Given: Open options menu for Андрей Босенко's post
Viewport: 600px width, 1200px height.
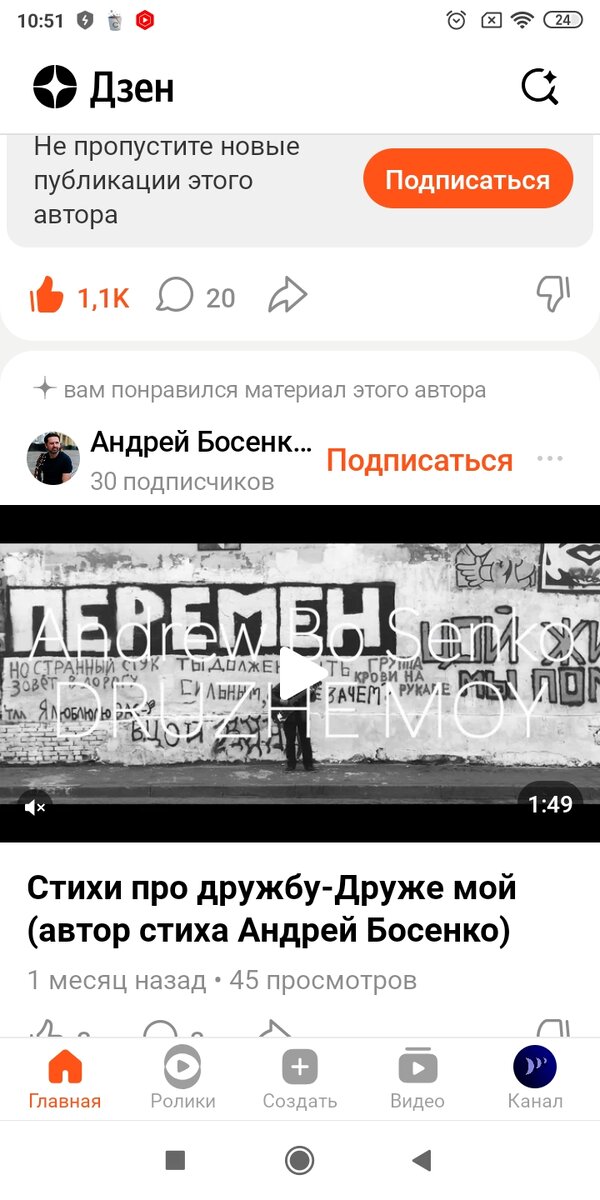Looking at the screenshot, I should point(550,459).
